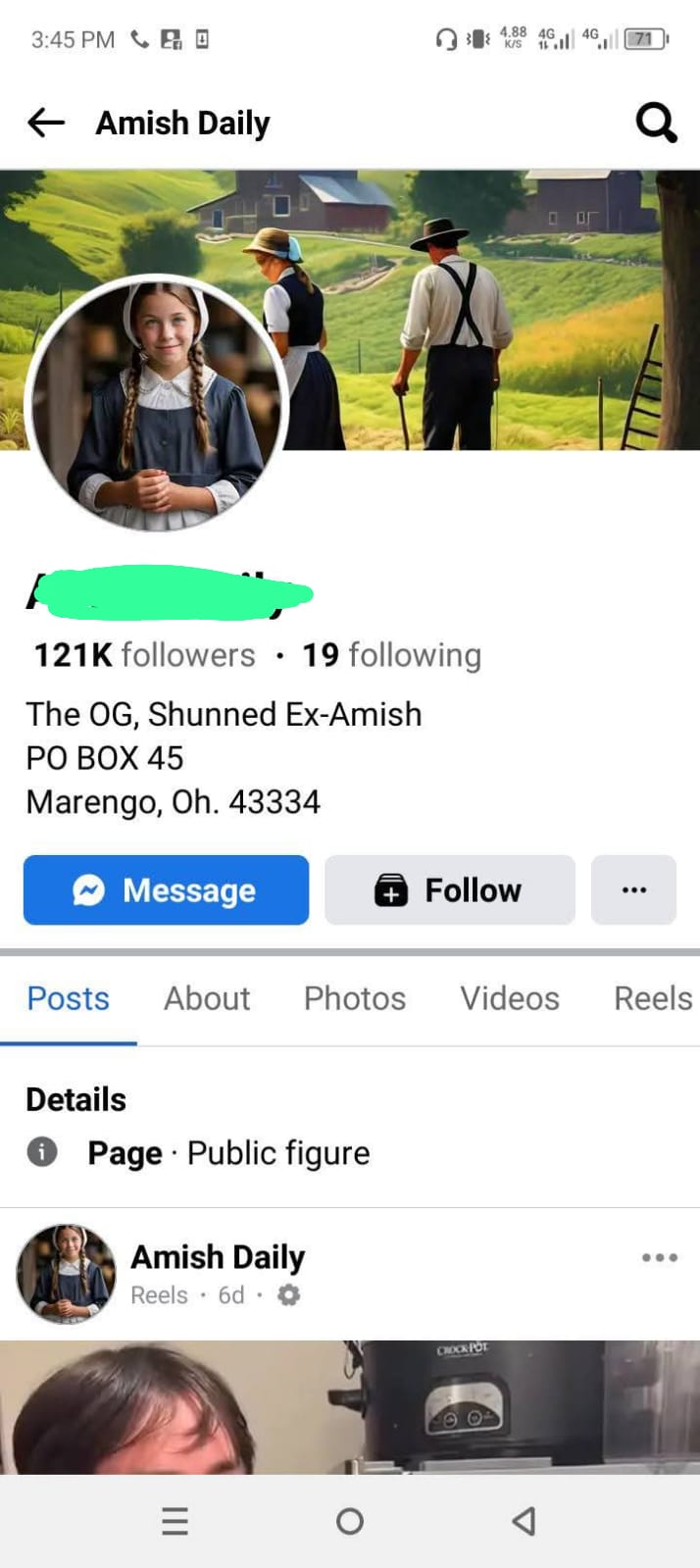Go back using the top arrow
Screen dimensions: 700x1568
(x=46, y=123)
